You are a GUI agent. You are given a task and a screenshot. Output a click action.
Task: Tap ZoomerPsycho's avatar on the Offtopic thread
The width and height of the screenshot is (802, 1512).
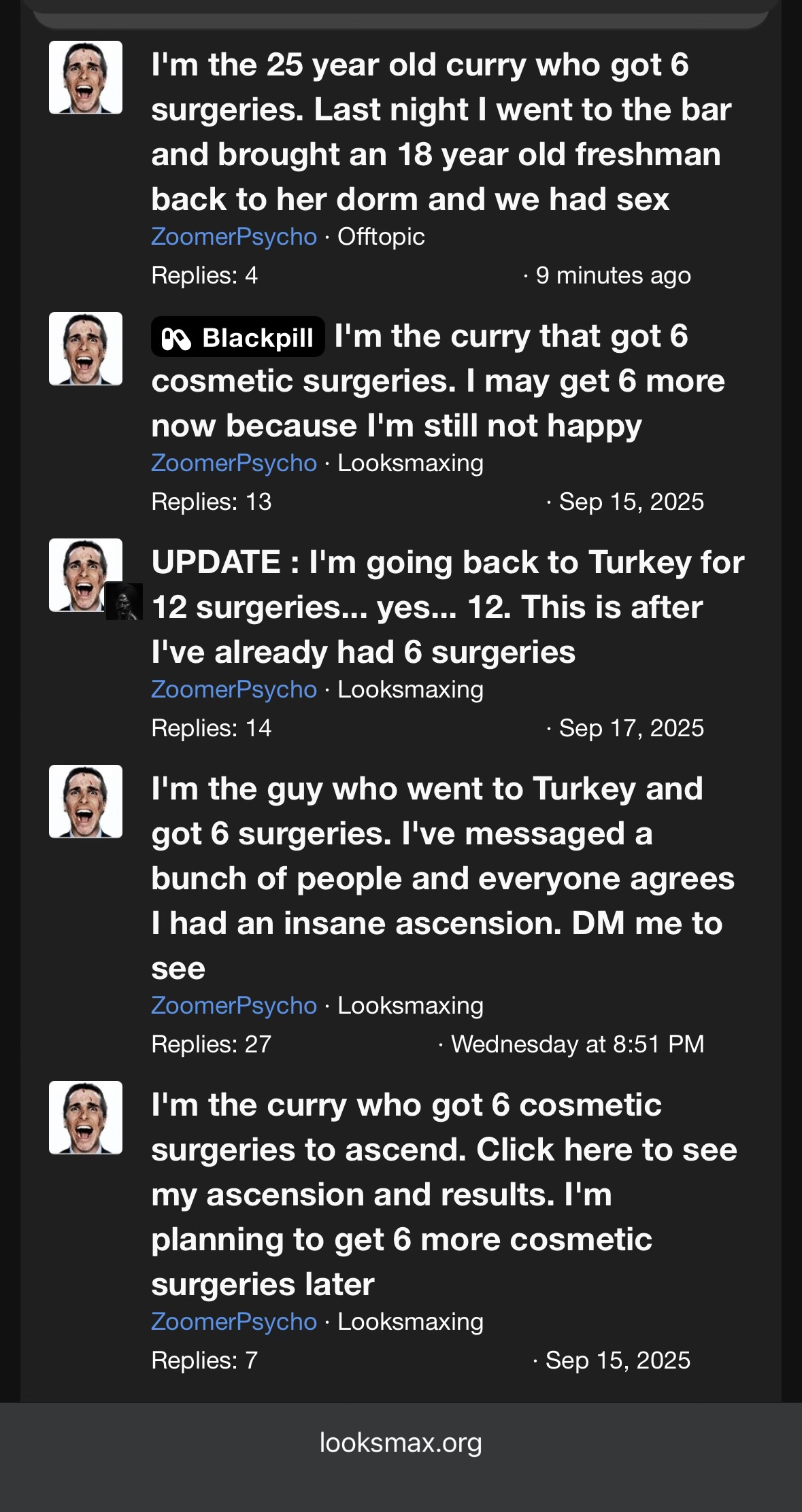pos(86,78)
